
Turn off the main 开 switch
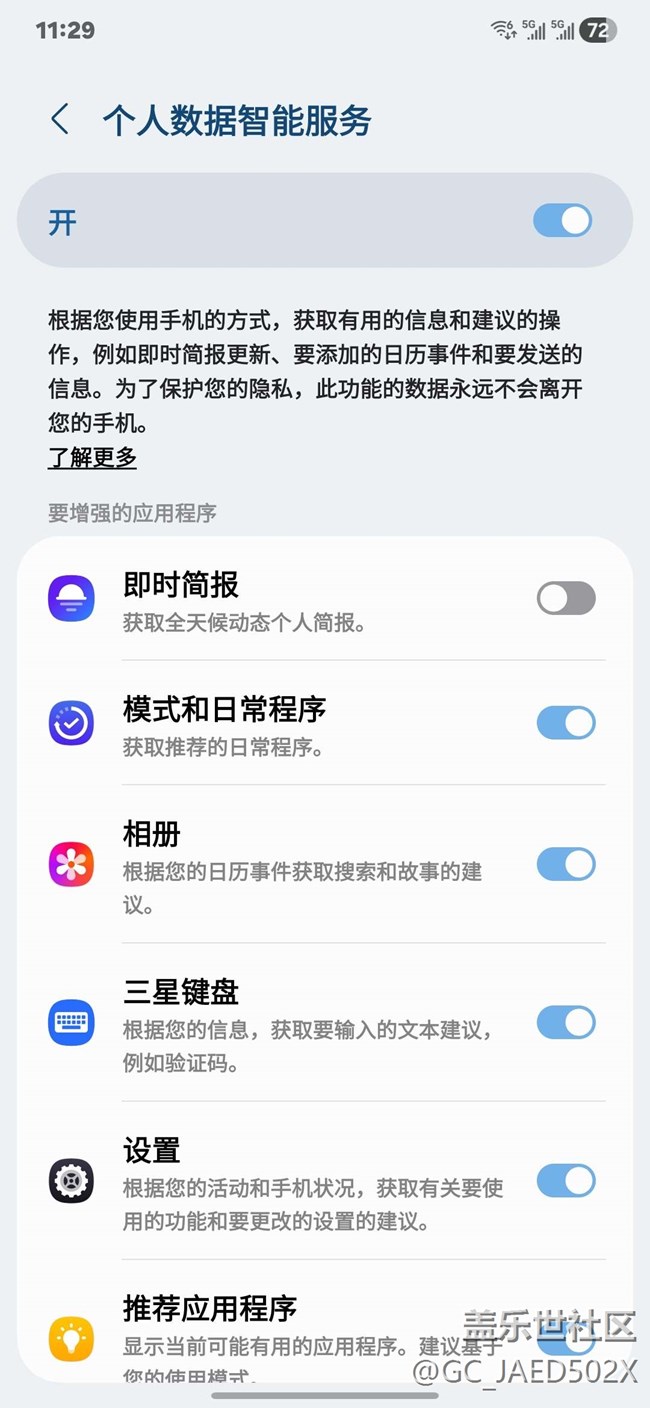click(x=563, y=221)
